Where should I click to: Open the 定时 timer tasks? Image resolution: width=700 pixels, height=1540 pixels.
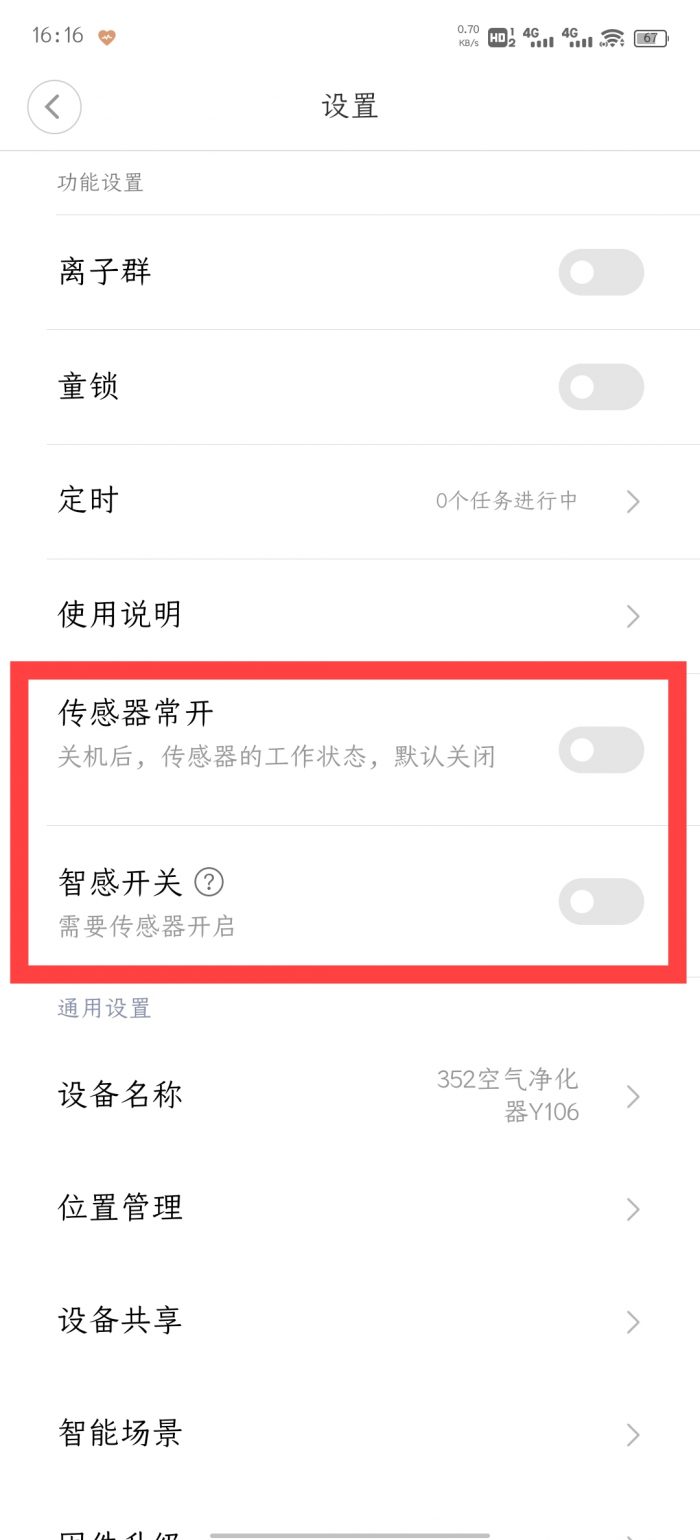coord(350,501)
